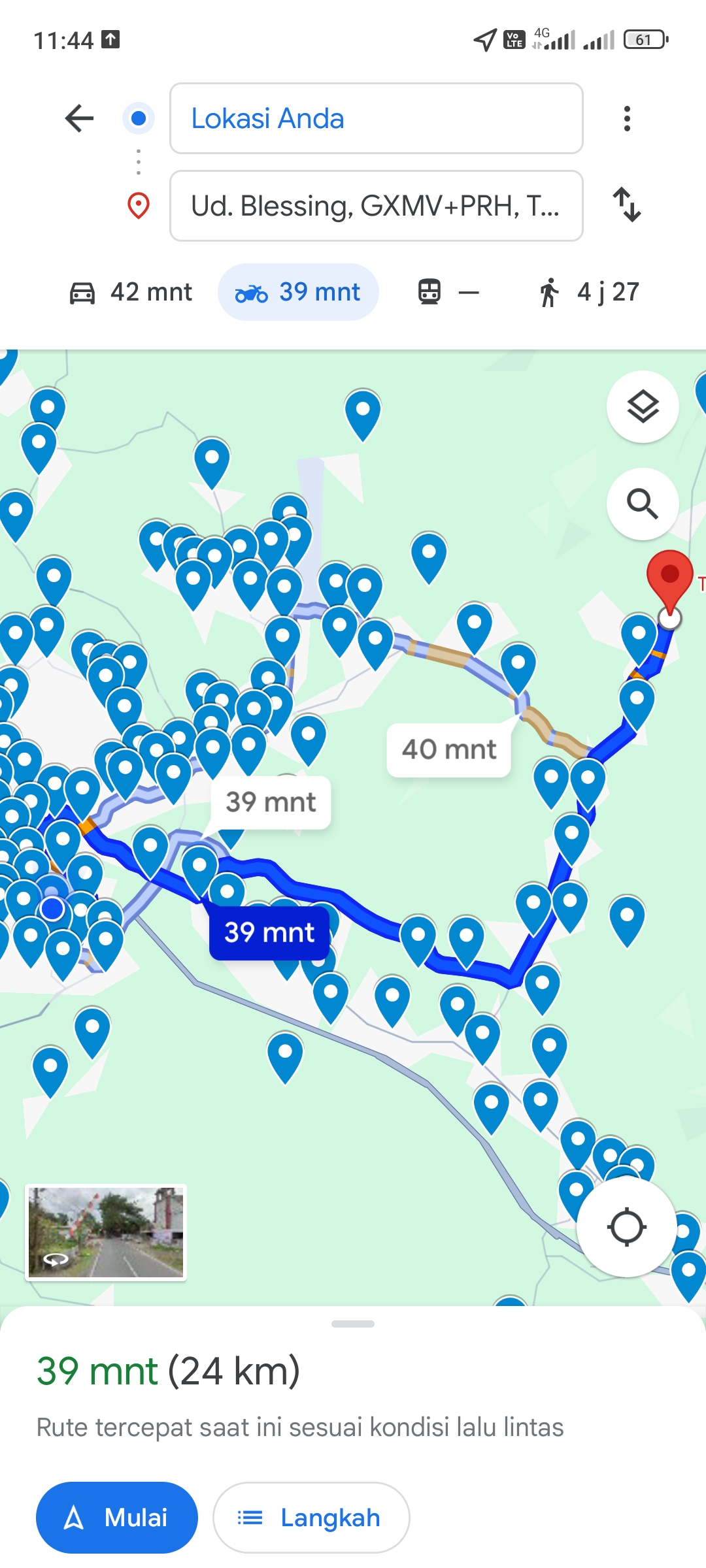The image size is (706, 1568).
Task: Expand the route details sheet handle
Action: click(353, 1324)
